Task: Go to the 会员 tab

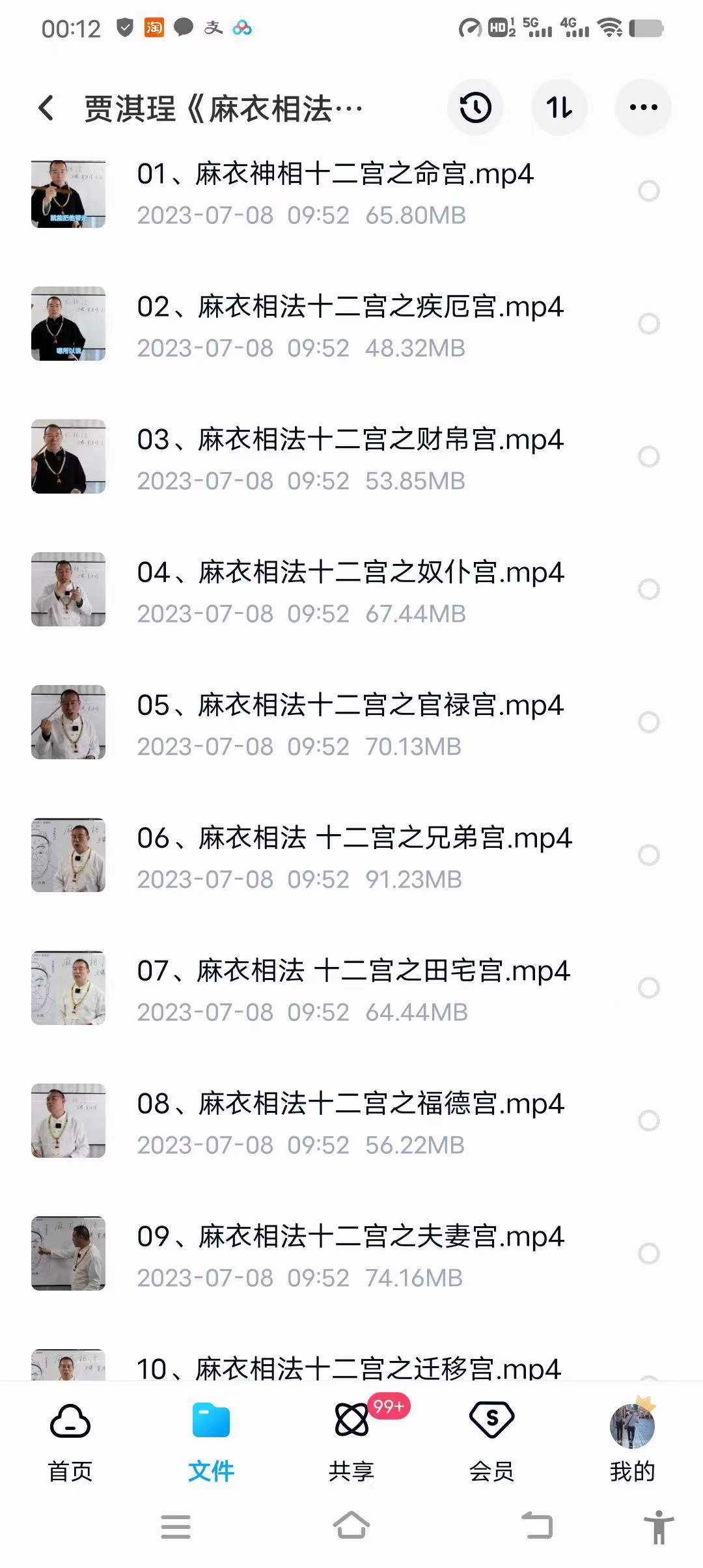Action: [492, 1440]
